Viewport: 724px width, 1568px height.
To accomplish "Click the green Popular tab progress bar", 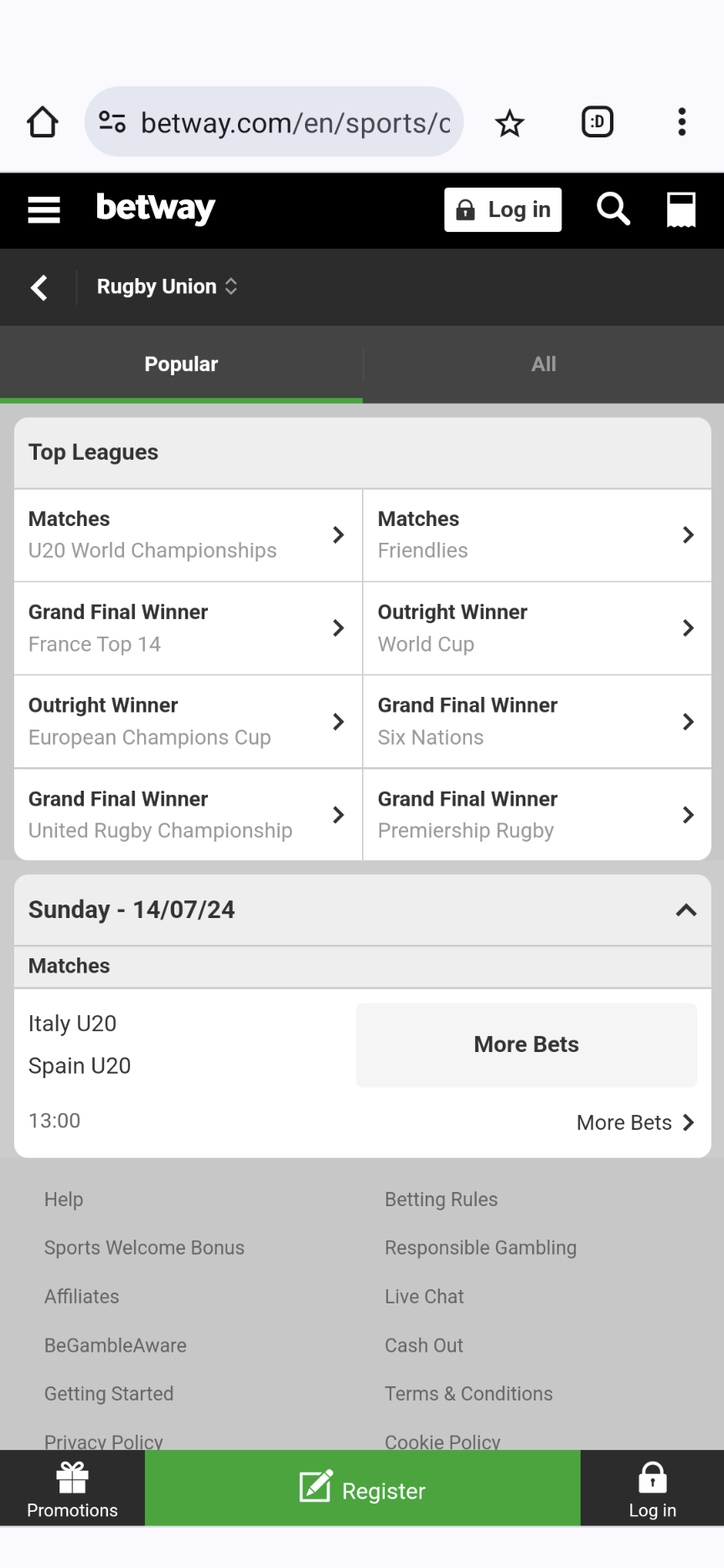I will 181,401.
